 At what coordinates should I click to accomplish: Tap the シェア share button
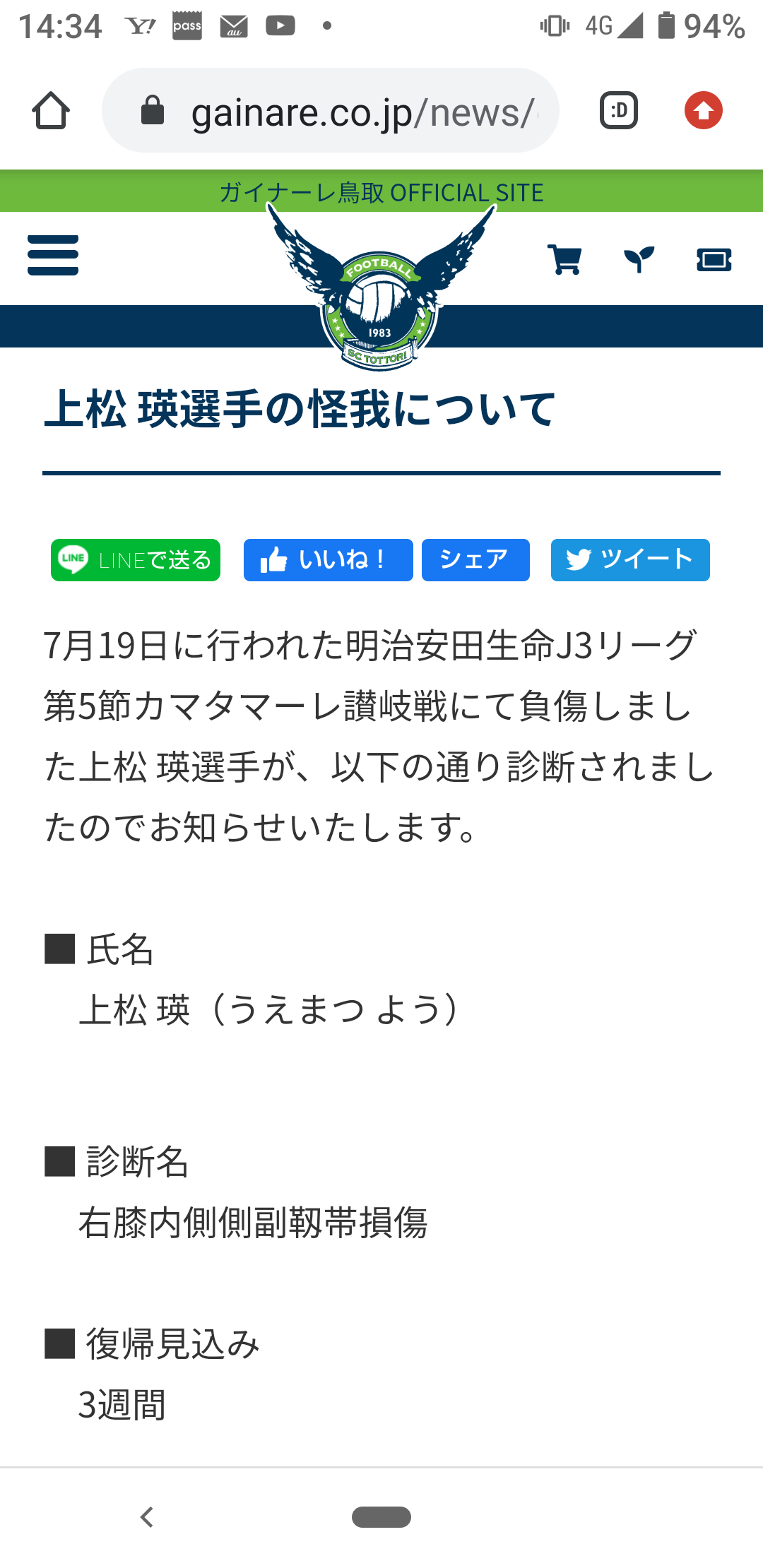pos(475,560)
